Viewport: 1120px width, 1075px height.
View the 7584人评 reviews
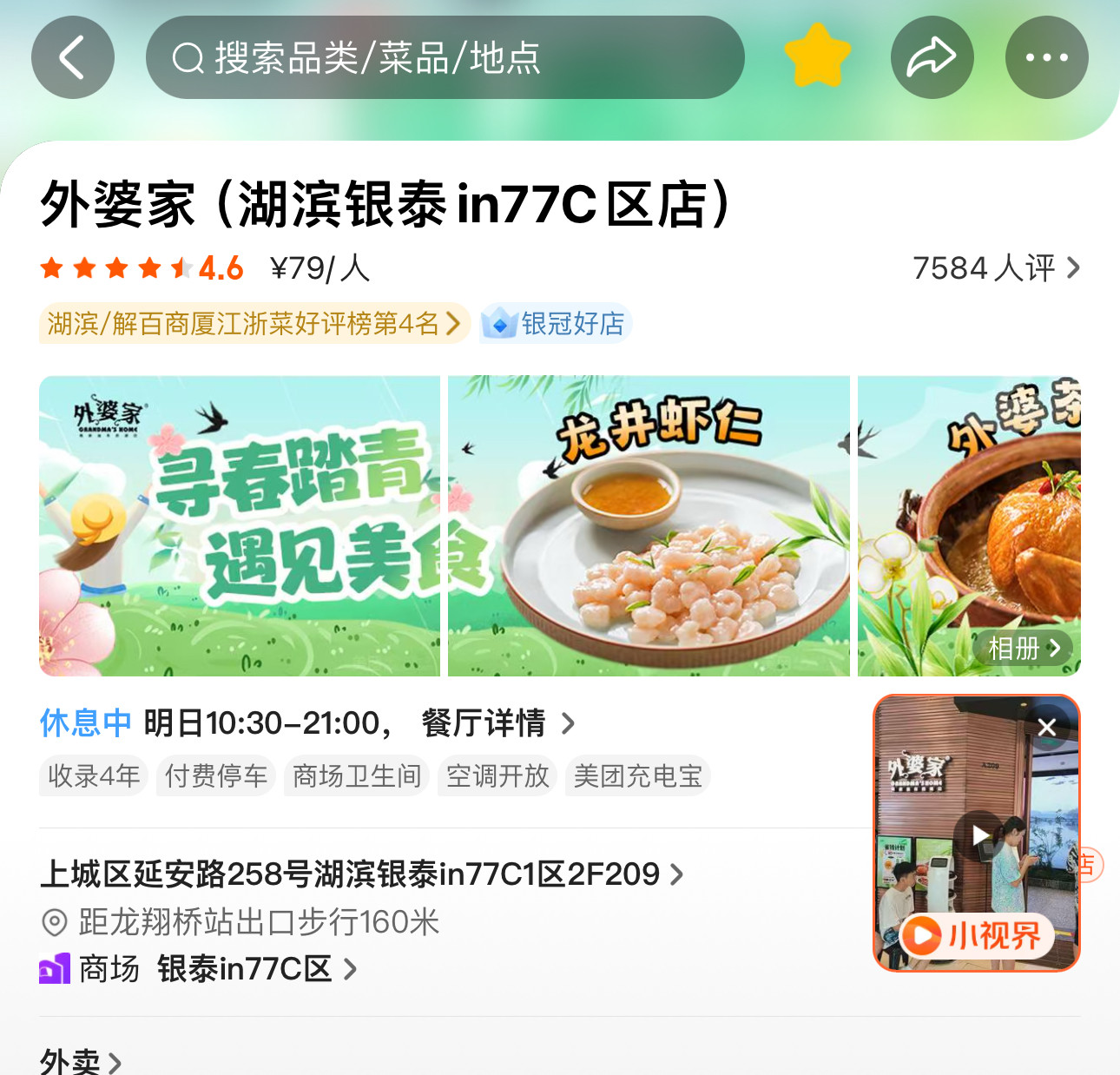995,268
